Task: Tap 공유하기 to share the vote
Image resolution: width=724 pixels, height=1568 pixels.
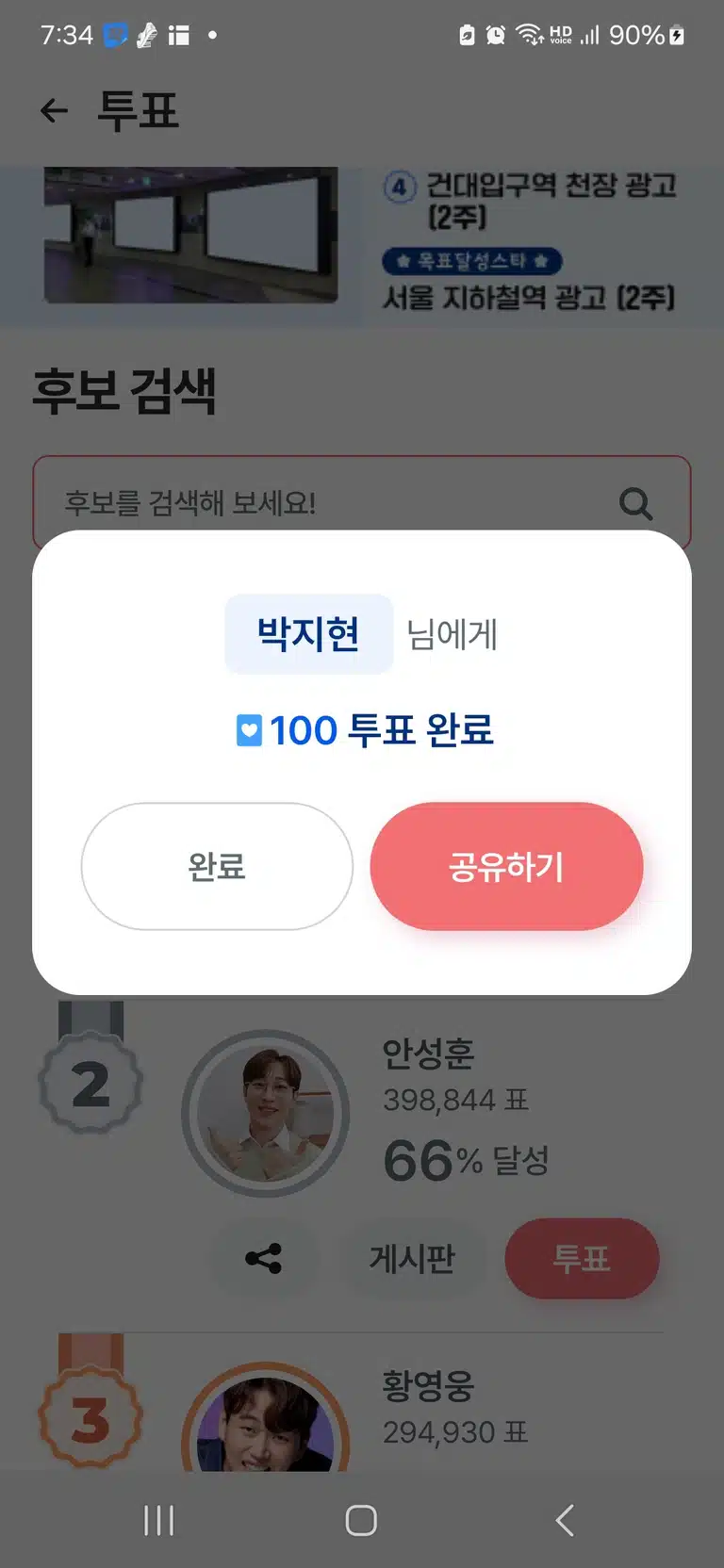Action: [506, 866]
